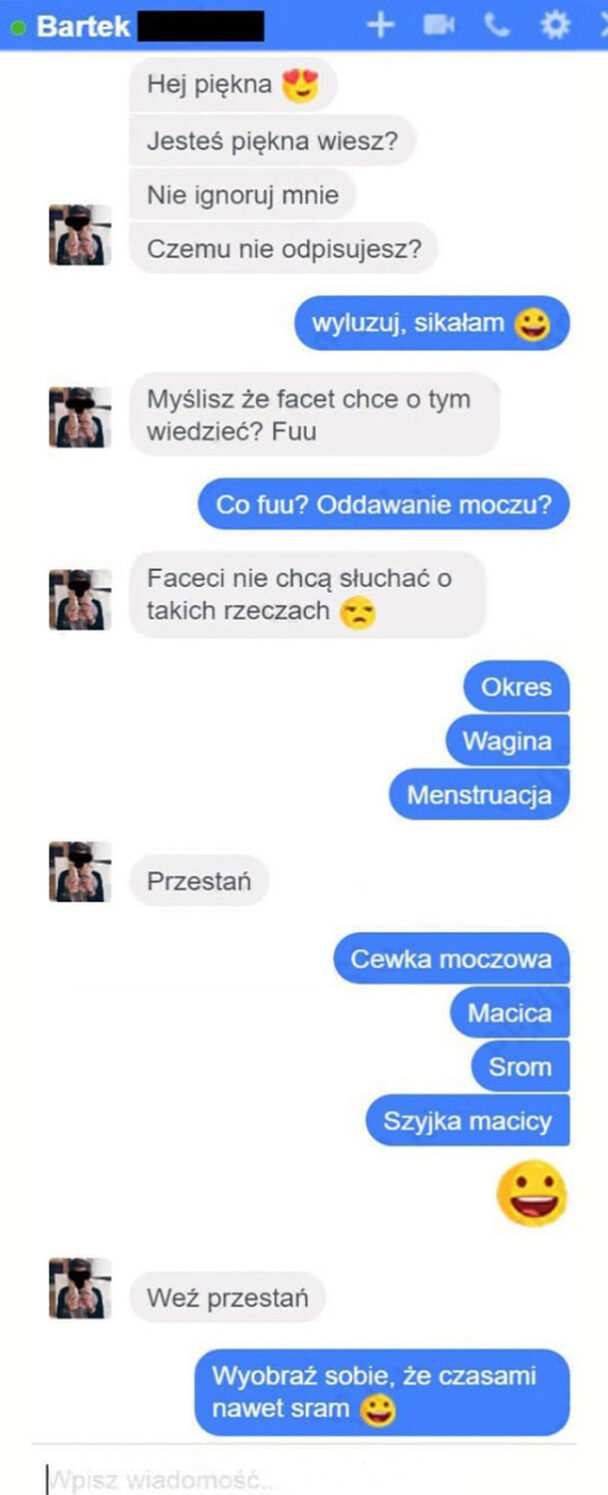Open Bartek's profile from header name
Image resolution: width=608 pixels, height=1495 pixels.
(83, 26)
